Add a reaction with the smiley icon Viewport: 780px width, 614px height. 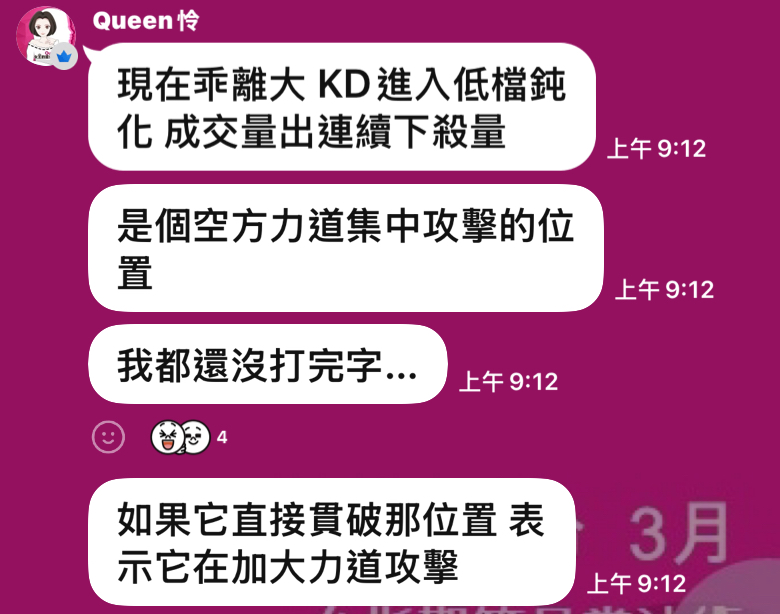pos(108,436)
